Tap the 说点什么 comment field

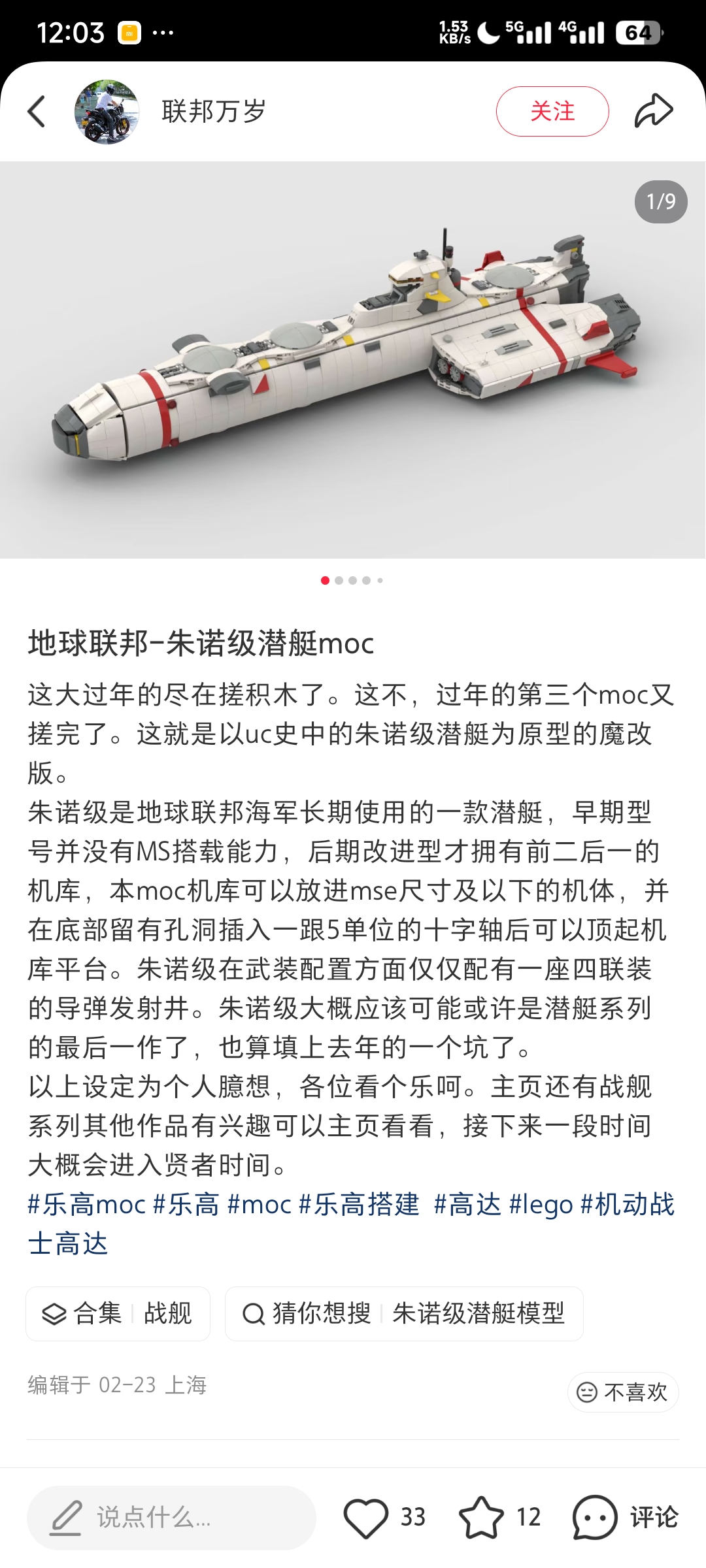pos(171,1517)
